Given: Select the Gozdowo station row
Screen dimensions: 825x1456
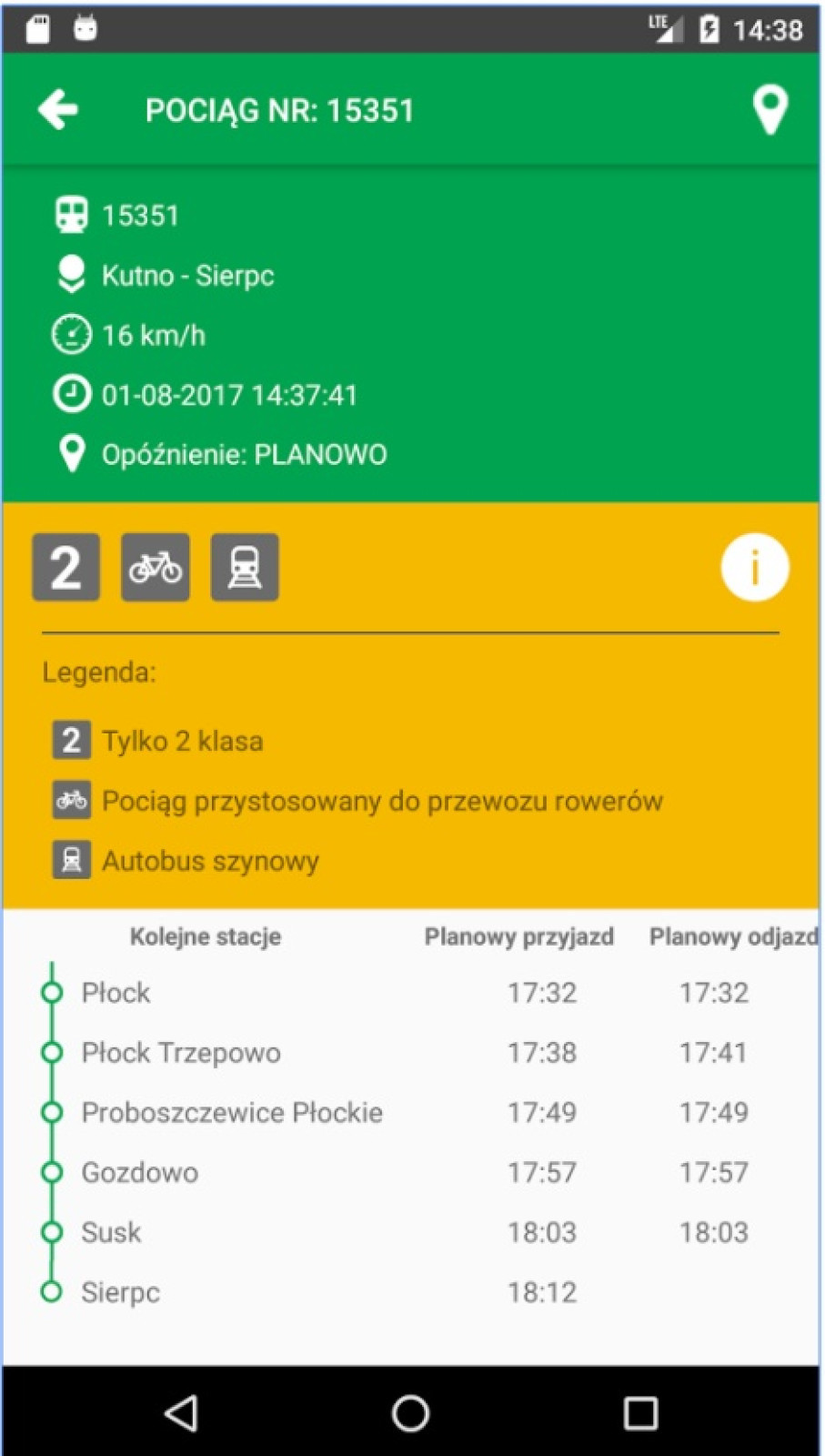Looking at the screenshot, I should [x=412, y=1172].
